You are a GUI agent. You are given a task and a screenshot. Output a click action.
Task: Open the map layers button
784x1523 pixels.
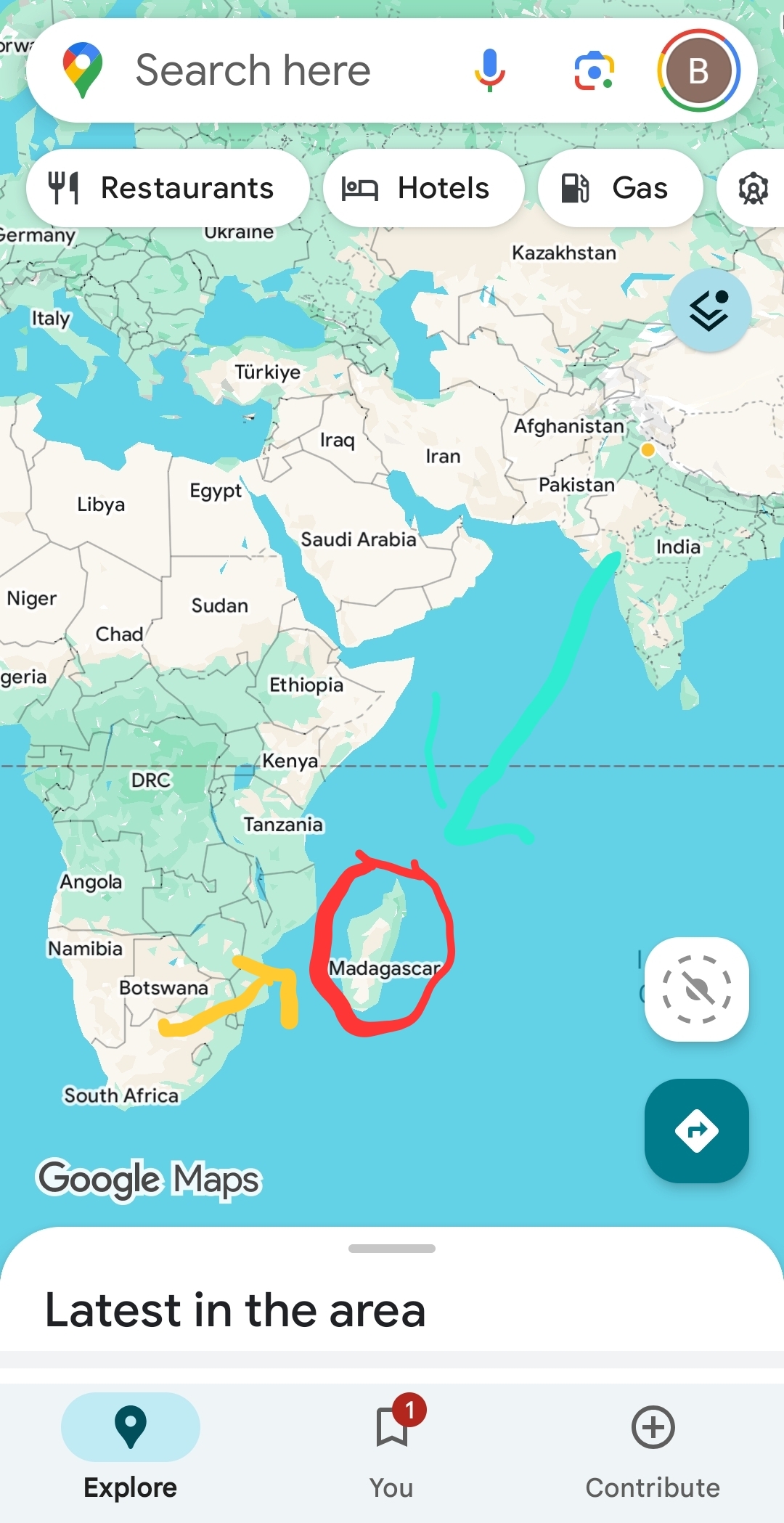coord(709,311)
